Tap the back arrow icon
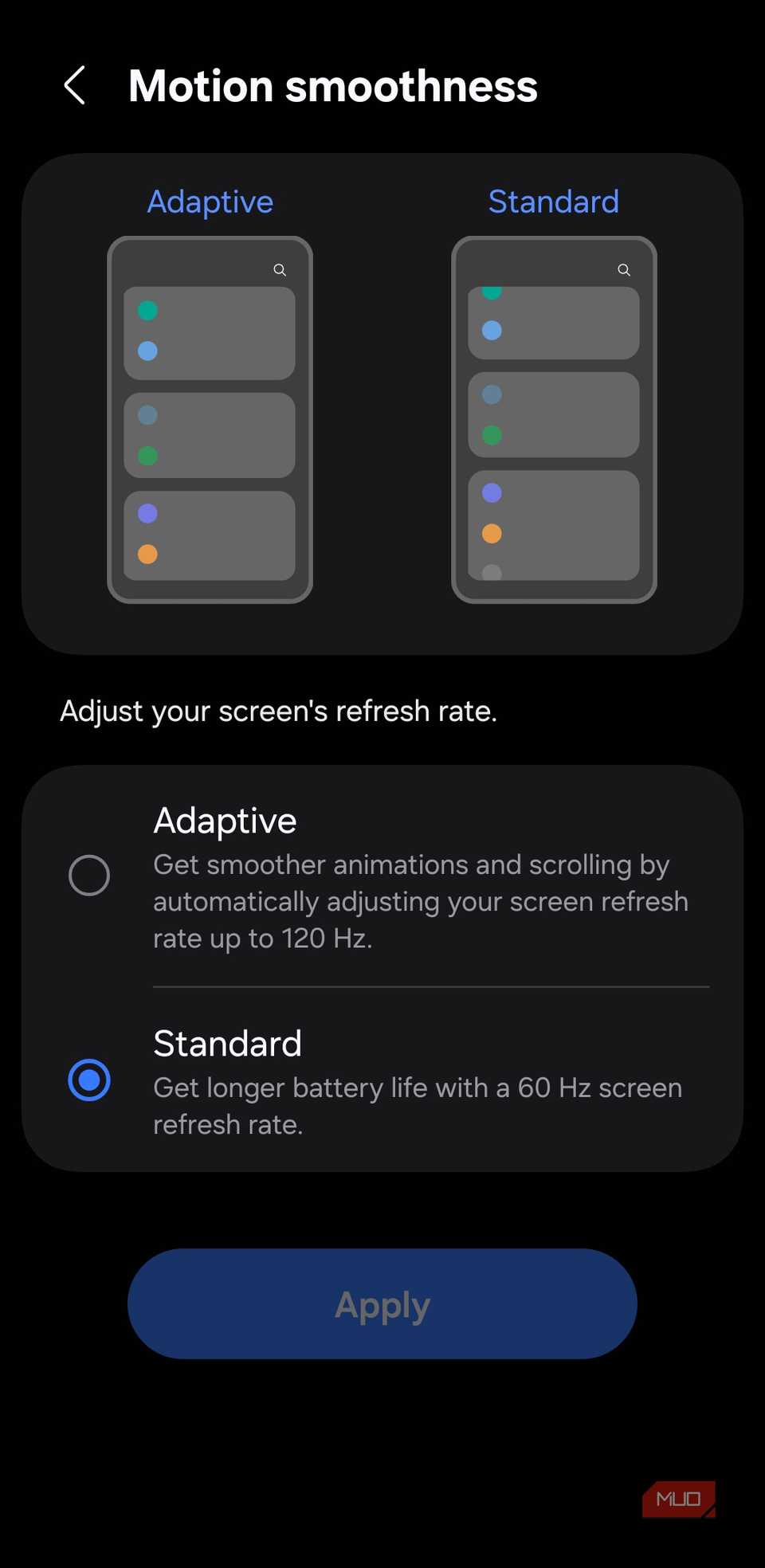Image resolution: width=765 pixels, height=1568 pixels. point(74,85)
